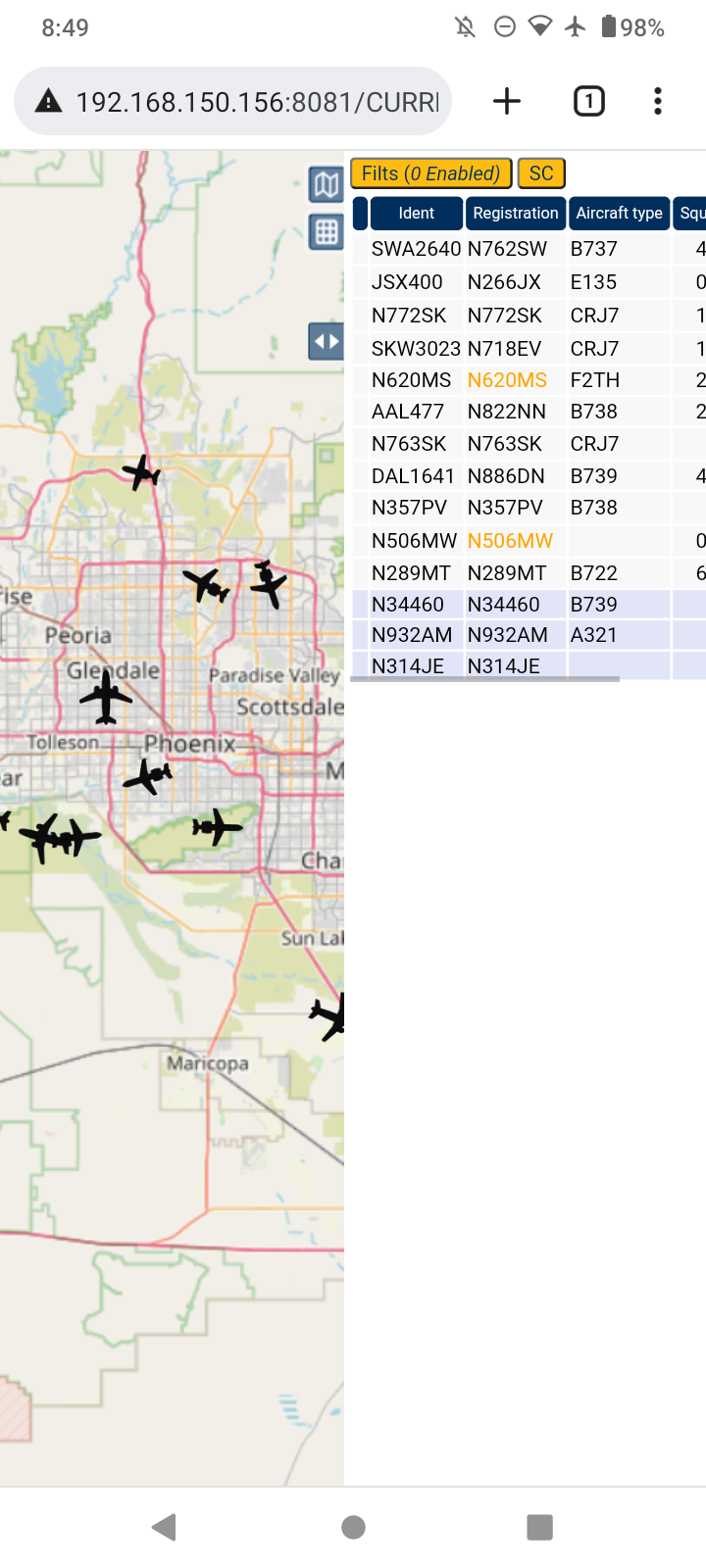The width and height of the screenshot is (706, 1568).
Task: Open the browser overflow menu
Action: coord(658,101)
